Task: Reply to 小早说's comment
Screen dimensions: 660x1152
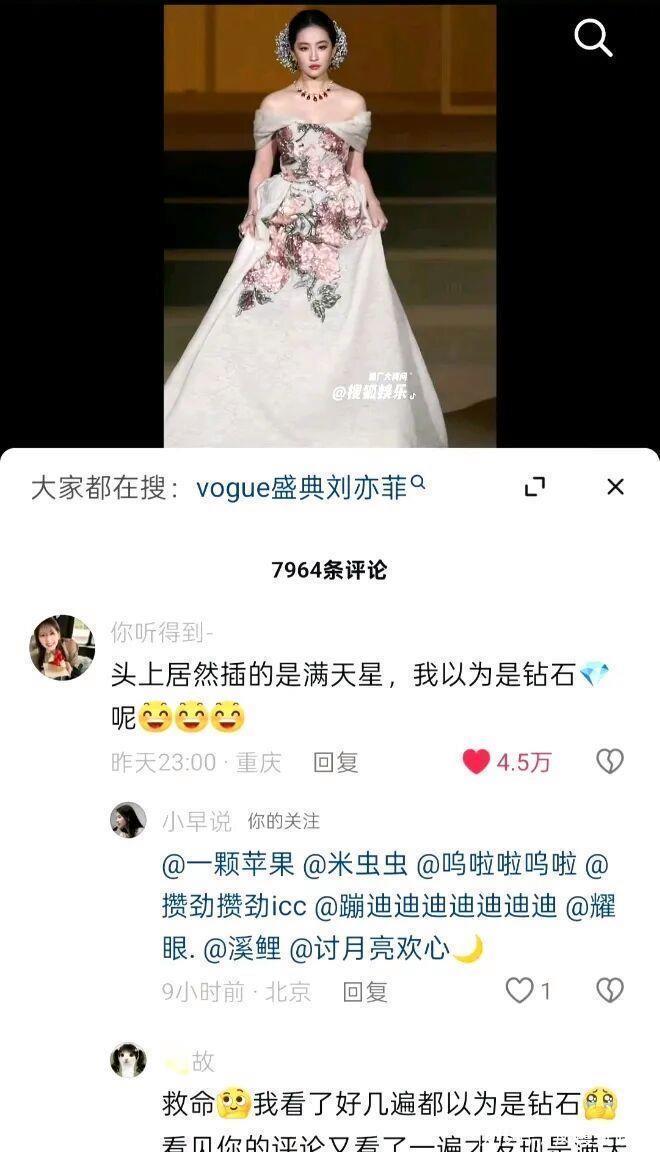Action: (x=364, y=991)
